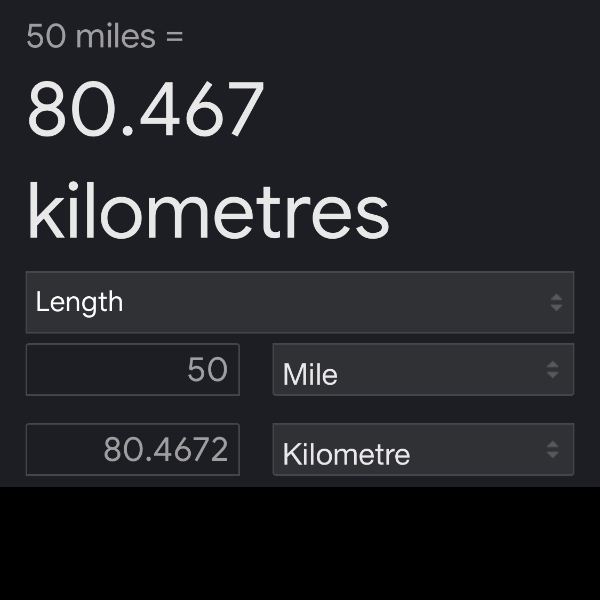Image resolution: width=600 pixels, height=600 pixels.
Task: Edit the 80.4672 result field
Action: [133, 449]
